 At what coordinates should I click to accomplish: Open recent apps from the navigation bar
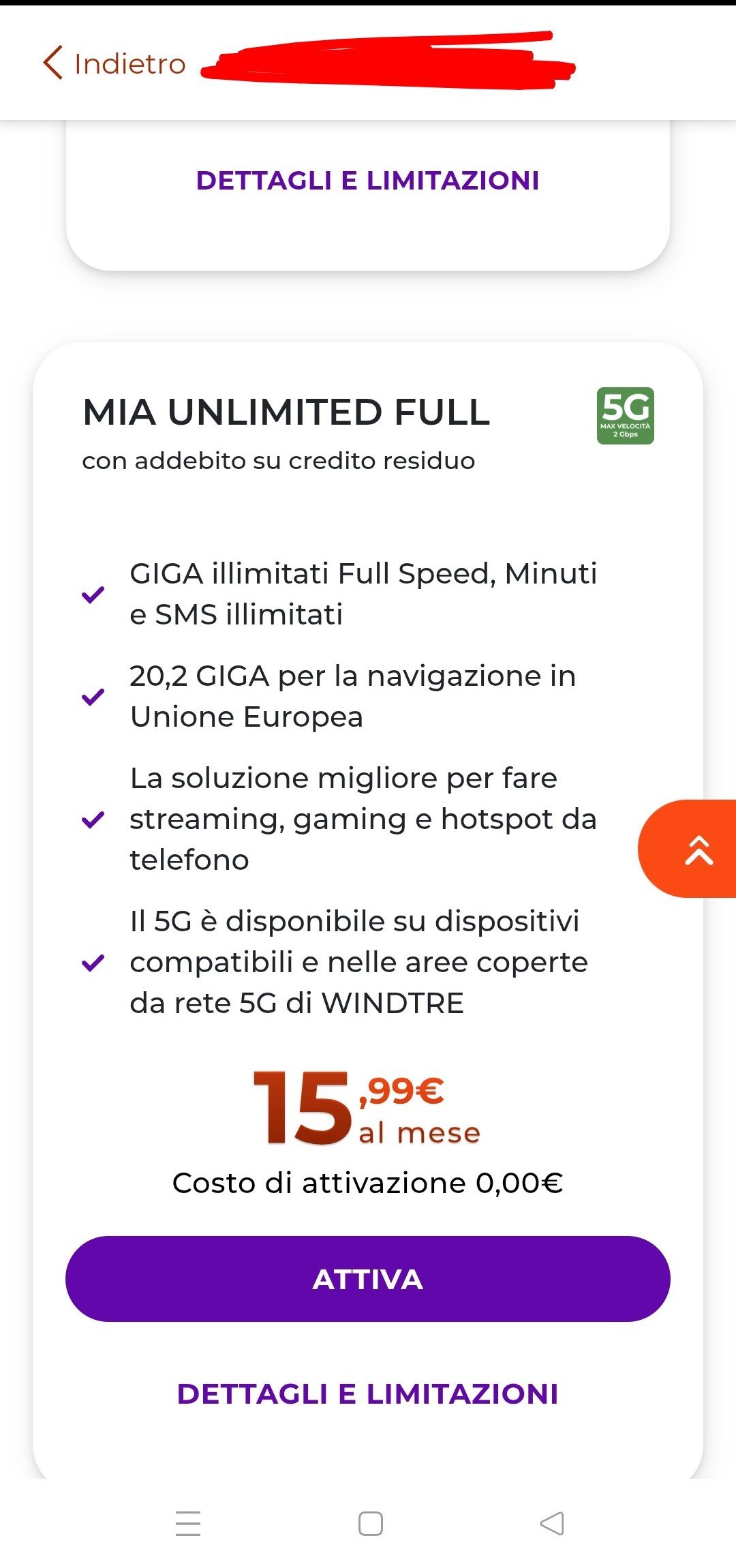pyautogui.click(x=188, y=1523)
